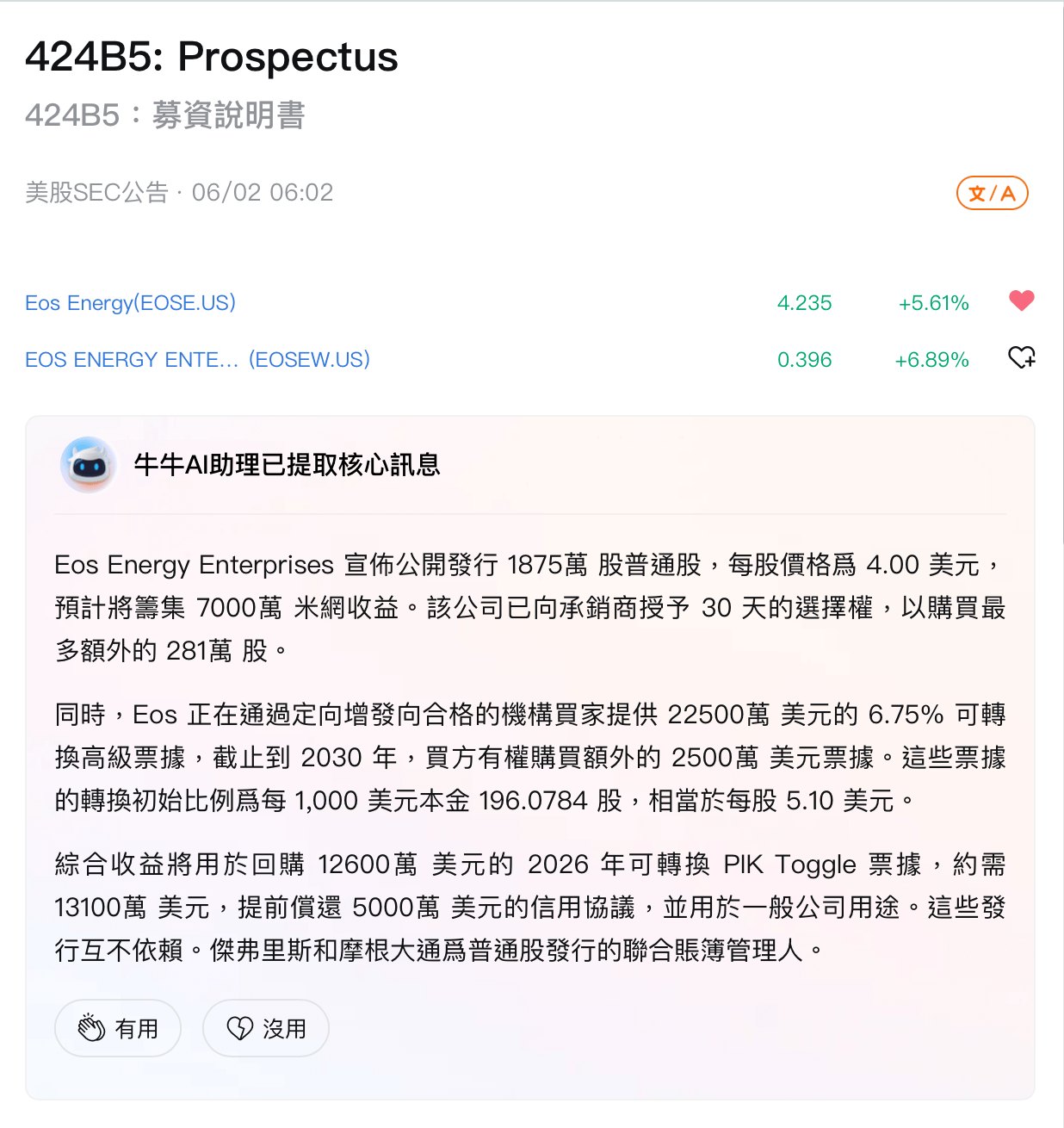Mark the AI summary as 沒用
Image resolution: width=1064 pixels, height=1128 pixels.
click(266, 1028)
